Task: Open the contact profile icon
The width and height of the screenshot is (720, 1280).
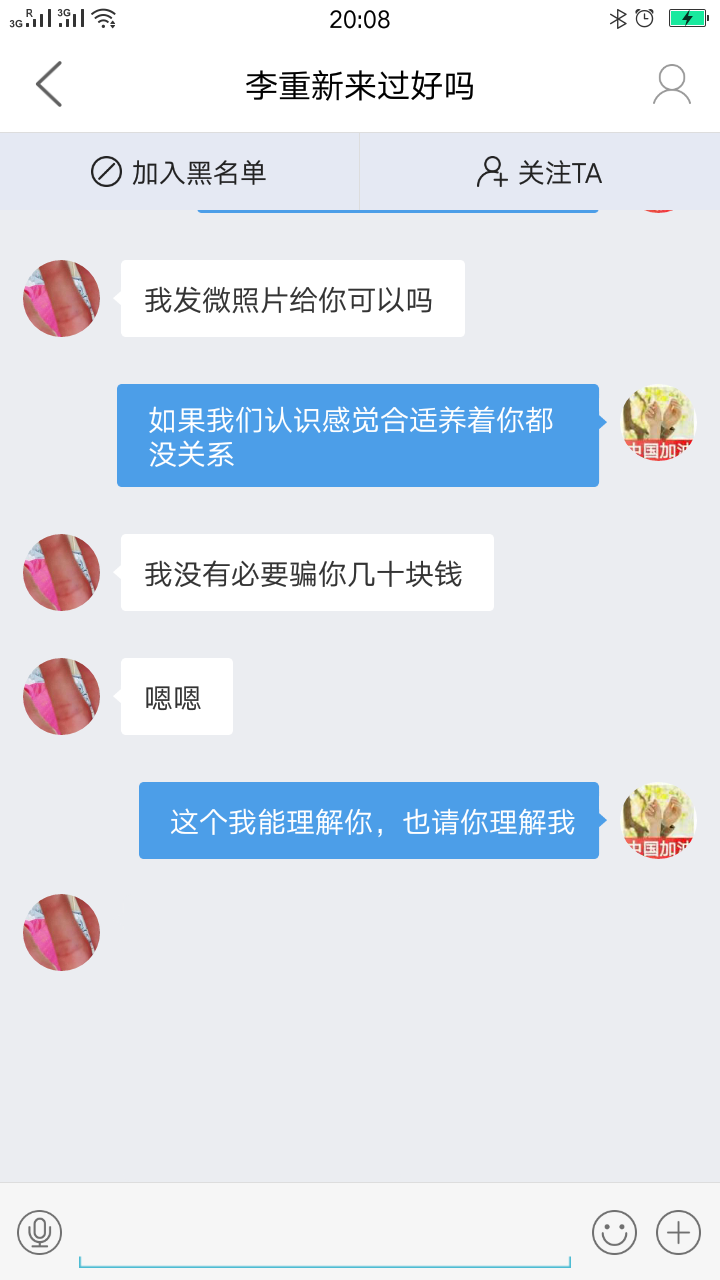Action: click(x=671, y=84)
